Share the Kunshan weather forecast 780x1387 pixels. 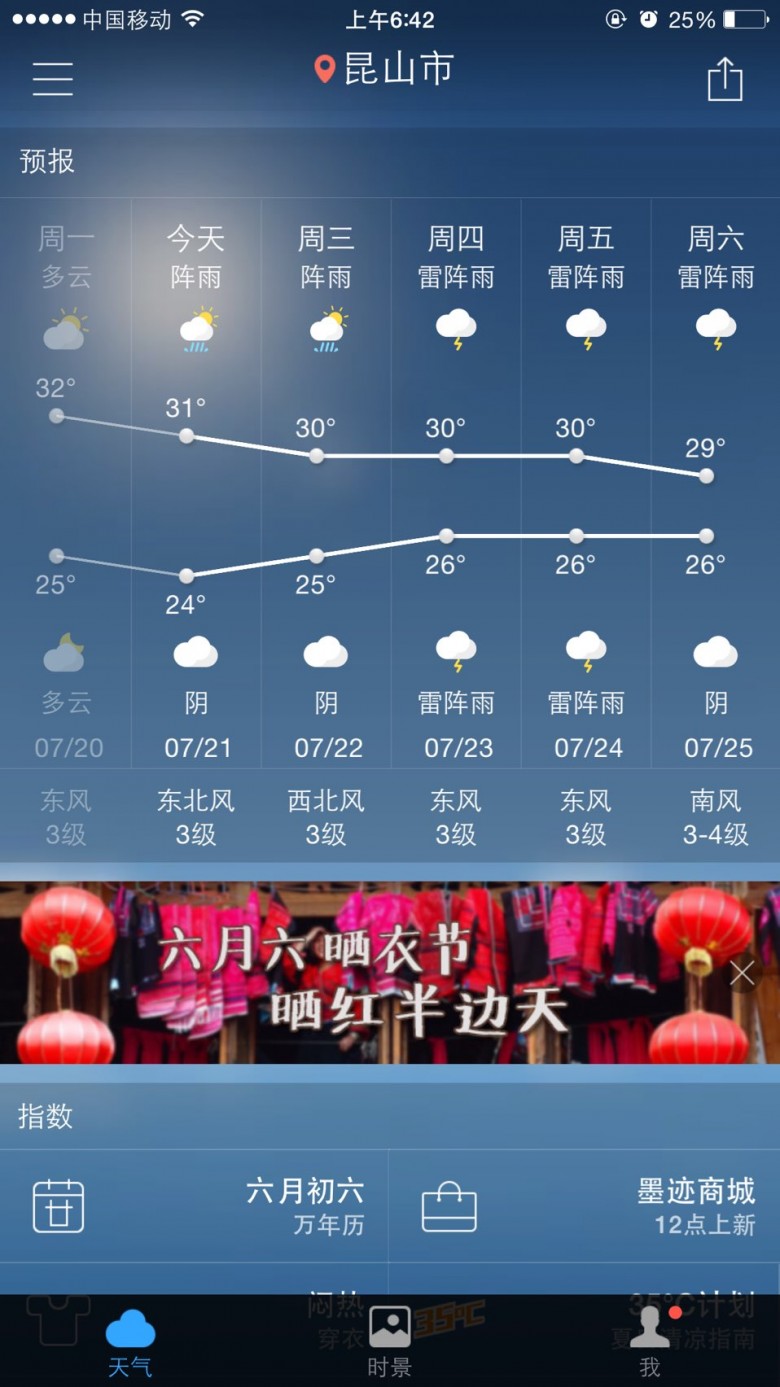[x=725, y=78]
